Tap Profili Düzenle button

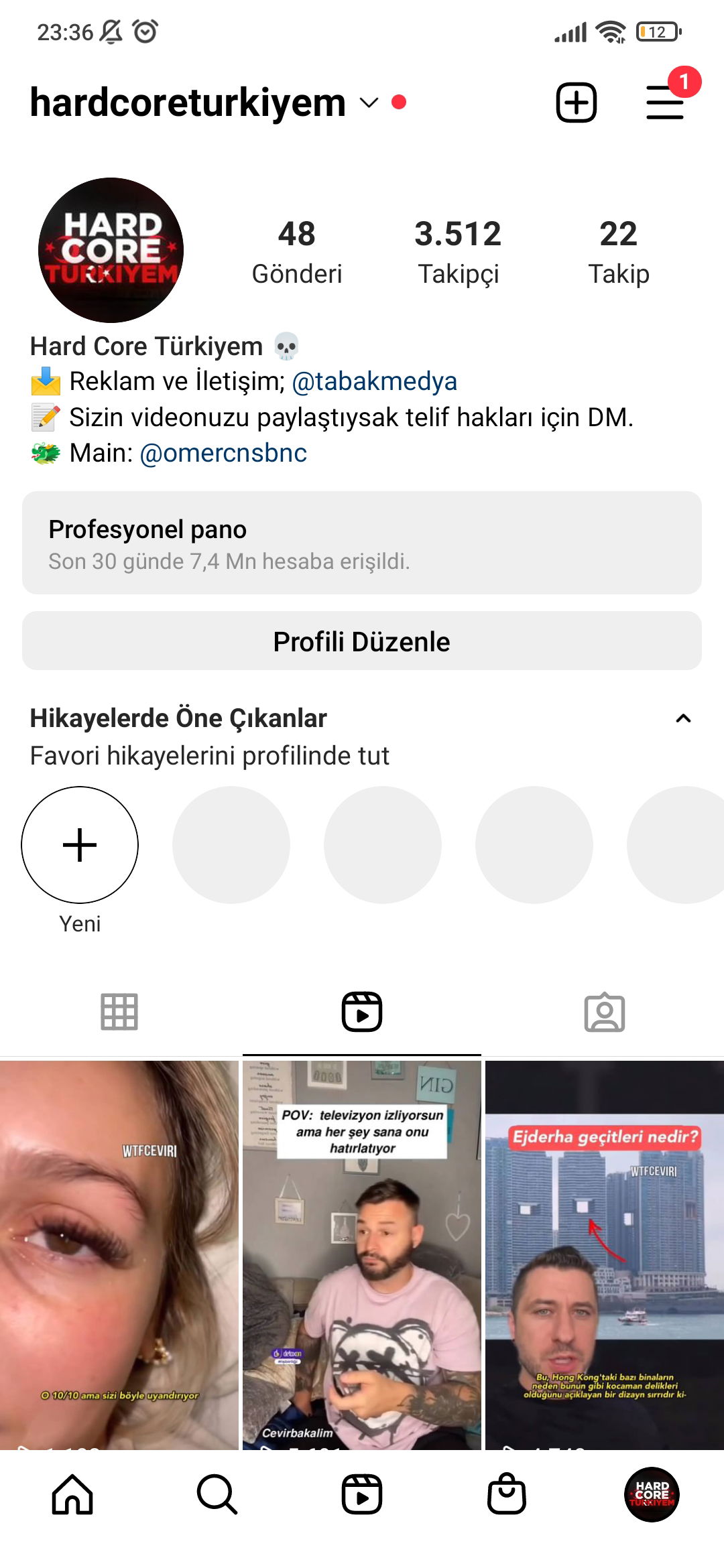[362, 641]
